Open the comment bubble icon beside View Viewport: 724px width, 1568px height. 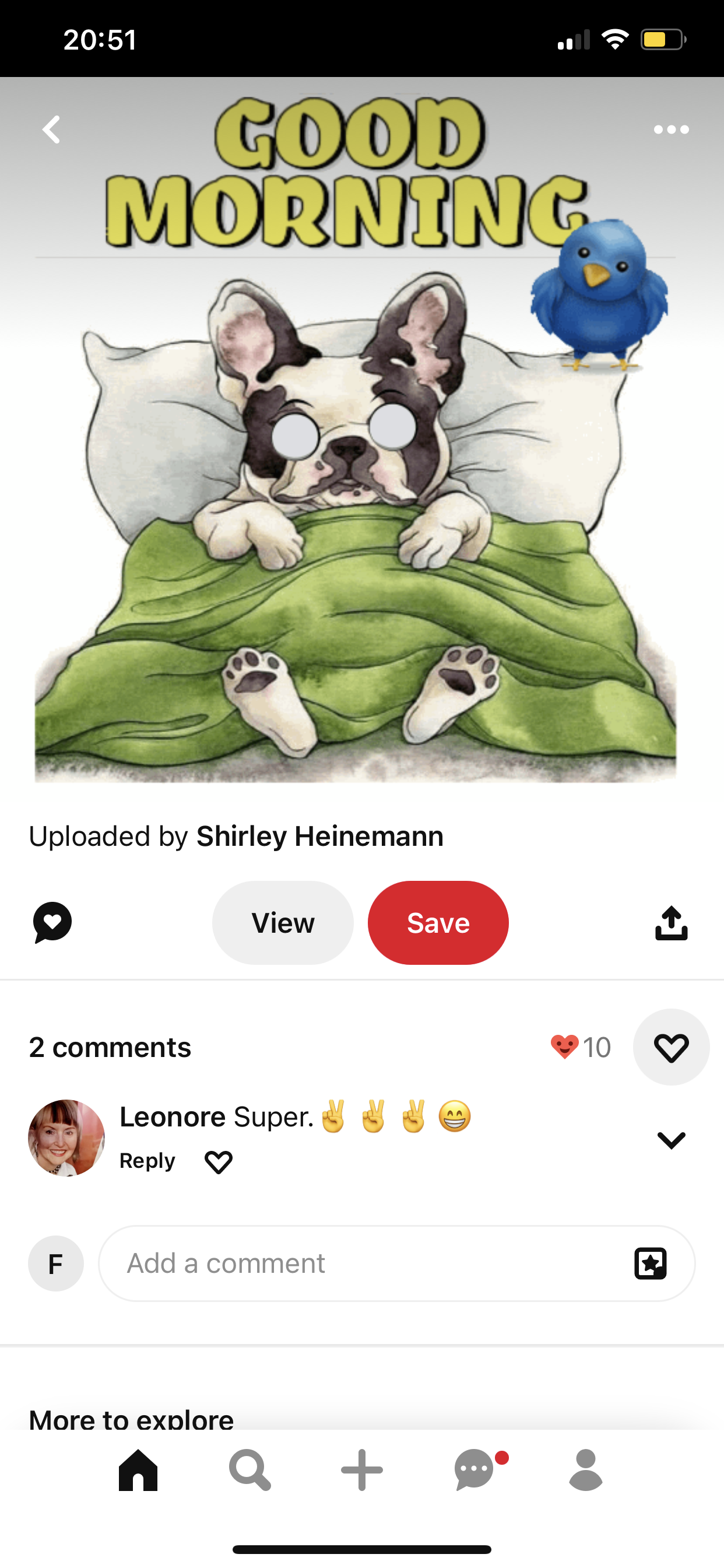click(52, 922)
